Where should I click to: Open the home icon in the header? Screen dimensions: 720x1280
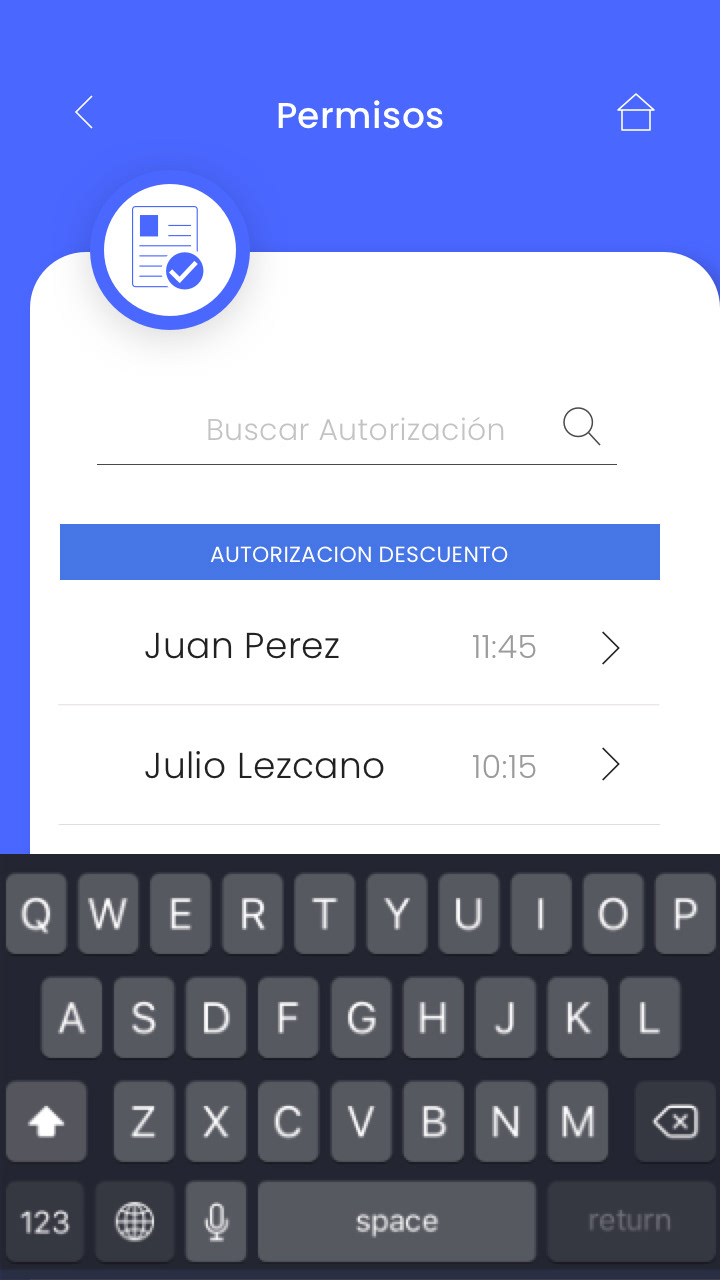point(635,113)
